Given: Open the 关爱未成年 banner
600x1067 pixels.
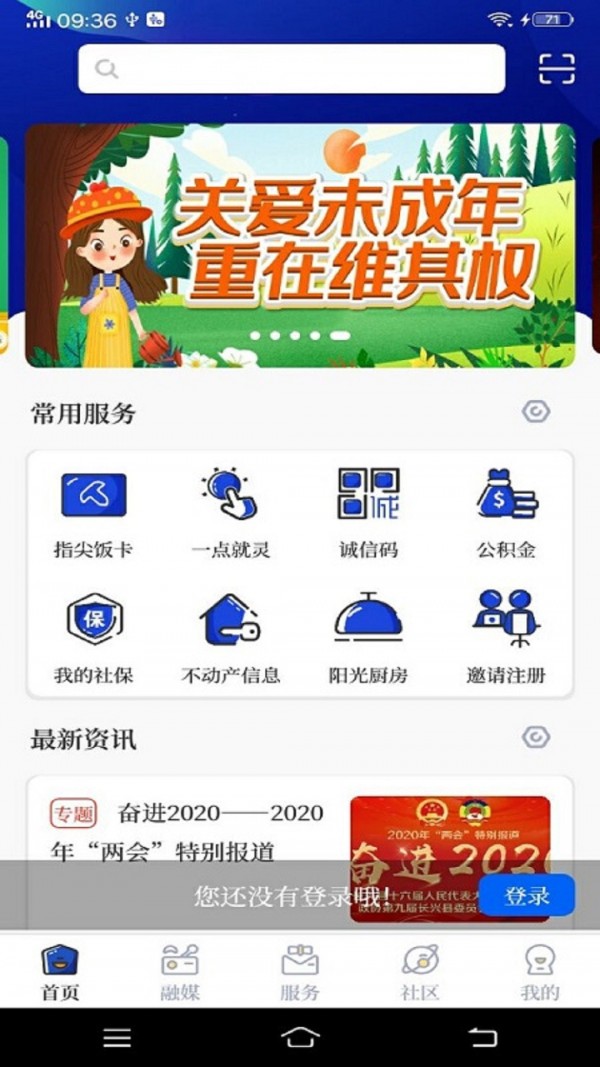Looking at the screenshot, I should 300,245.
